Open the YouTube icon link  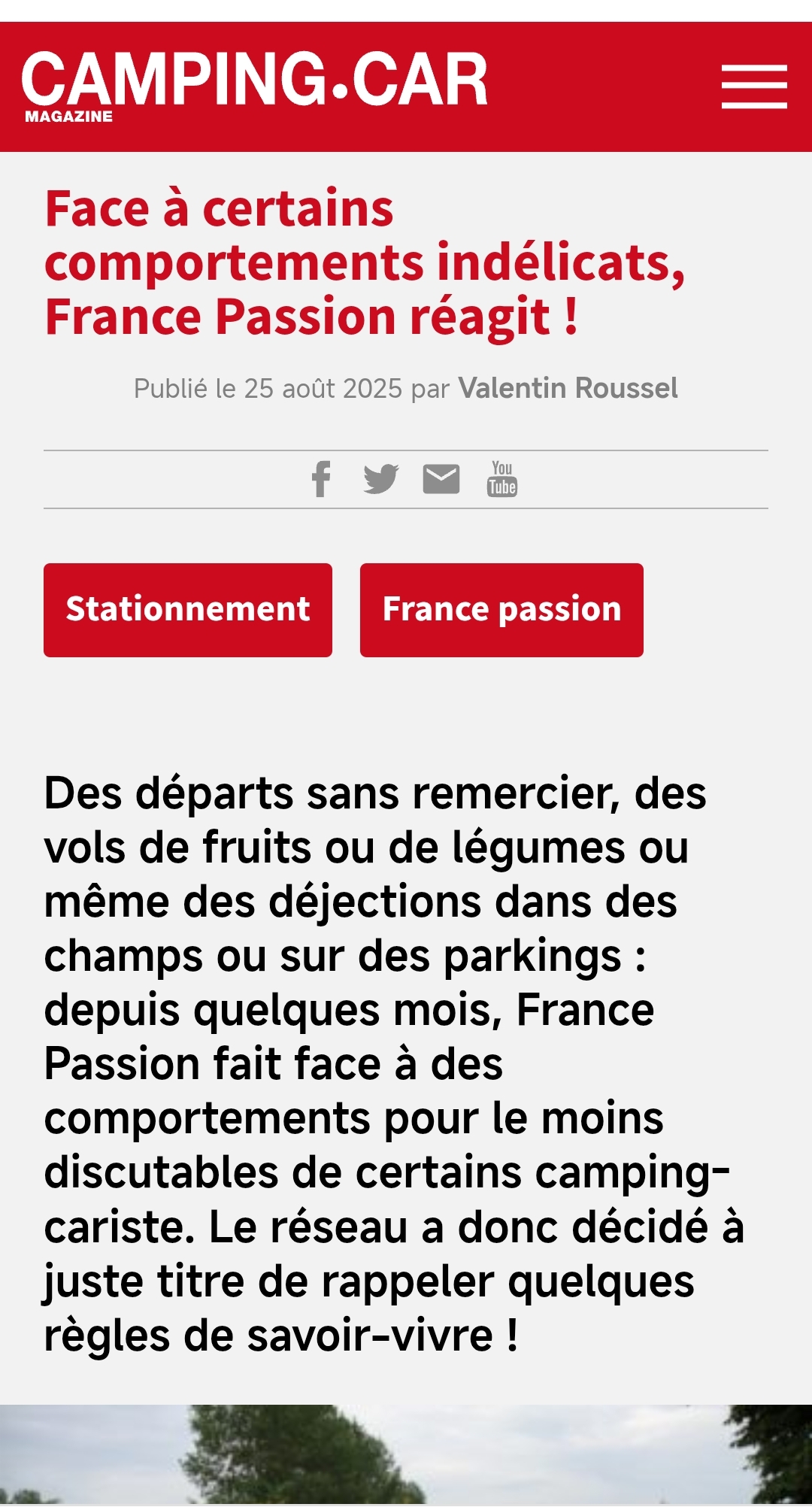[x=501, y=479]
